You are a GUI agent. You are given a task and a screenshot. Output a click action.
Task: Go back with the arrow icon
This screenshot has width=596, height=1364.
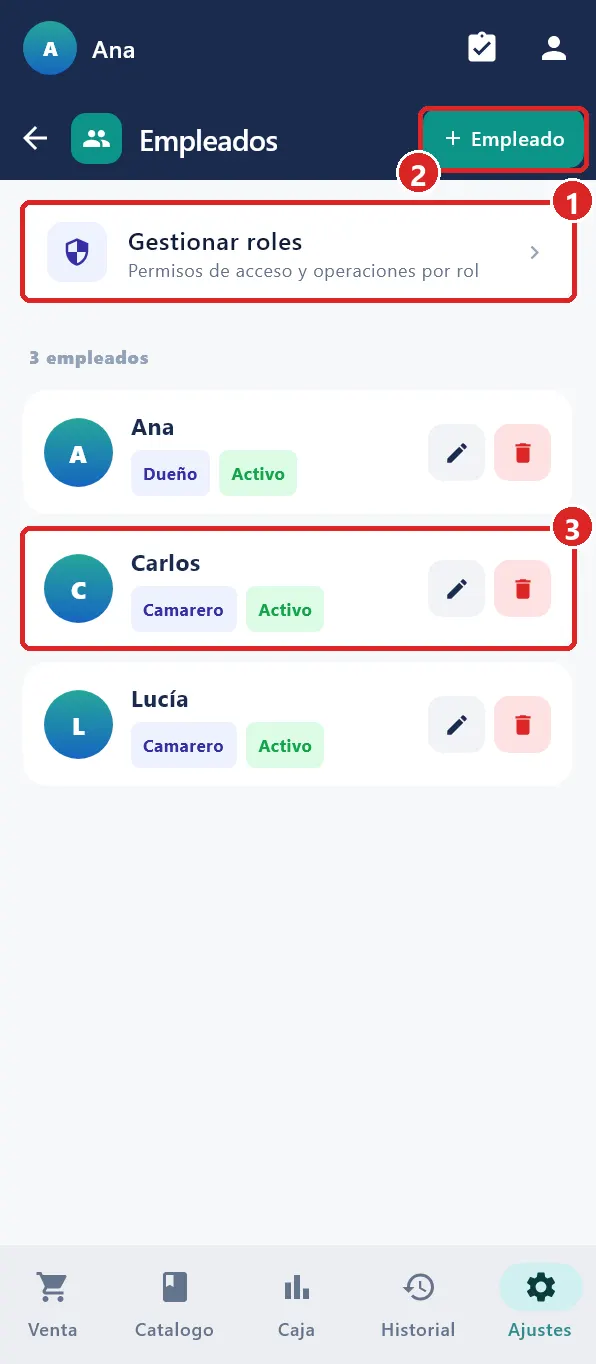pyautogui.click(x=36, y=139)
